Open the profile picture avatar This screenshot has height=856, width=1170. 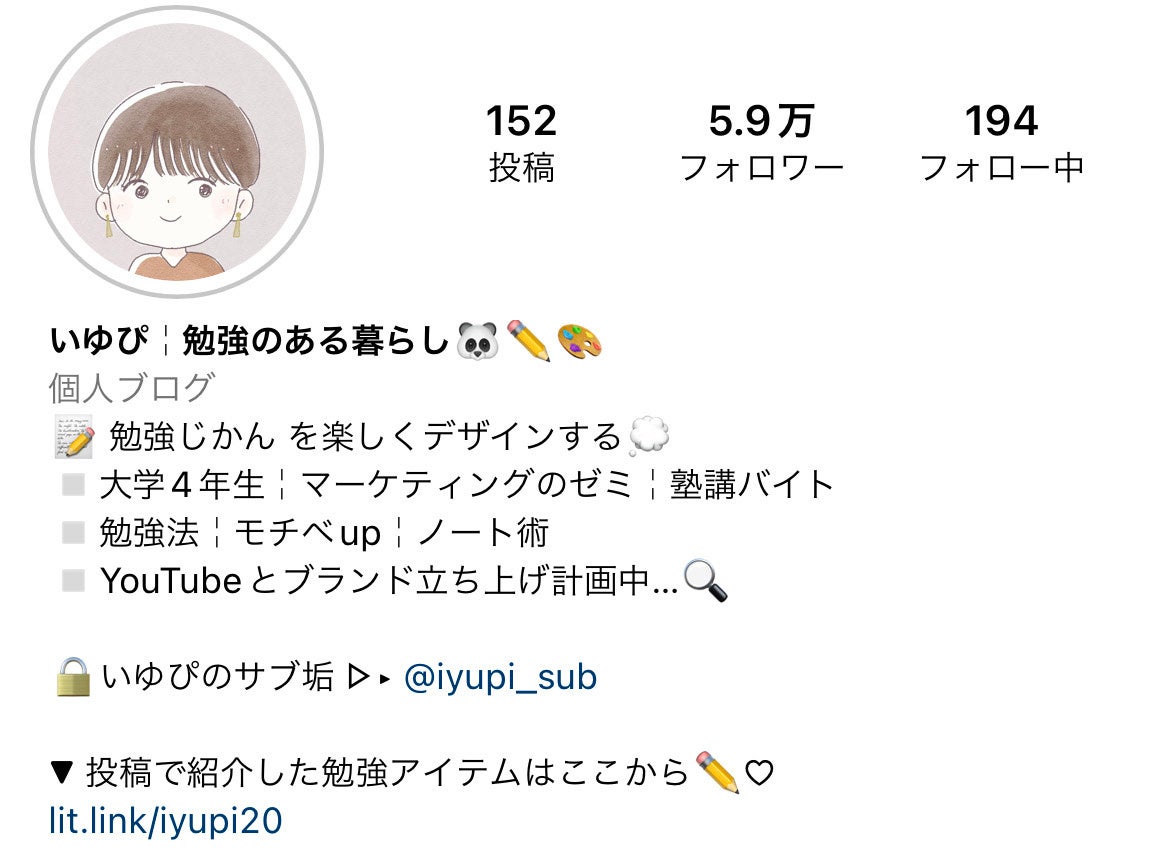177,152
